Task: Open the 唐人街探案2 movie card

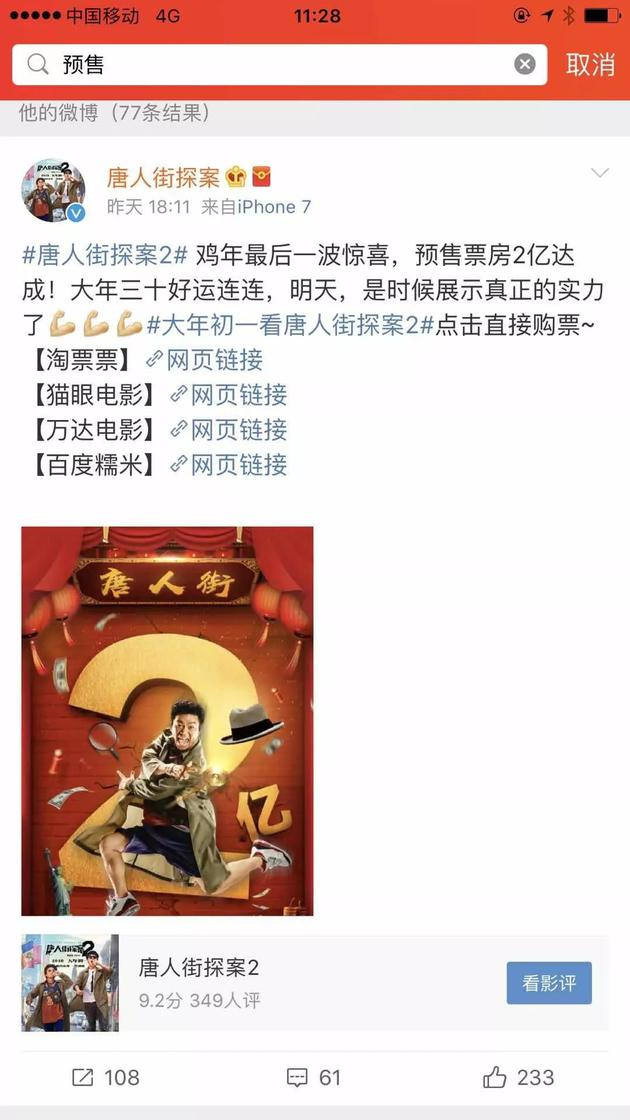Action: point(315,983)
